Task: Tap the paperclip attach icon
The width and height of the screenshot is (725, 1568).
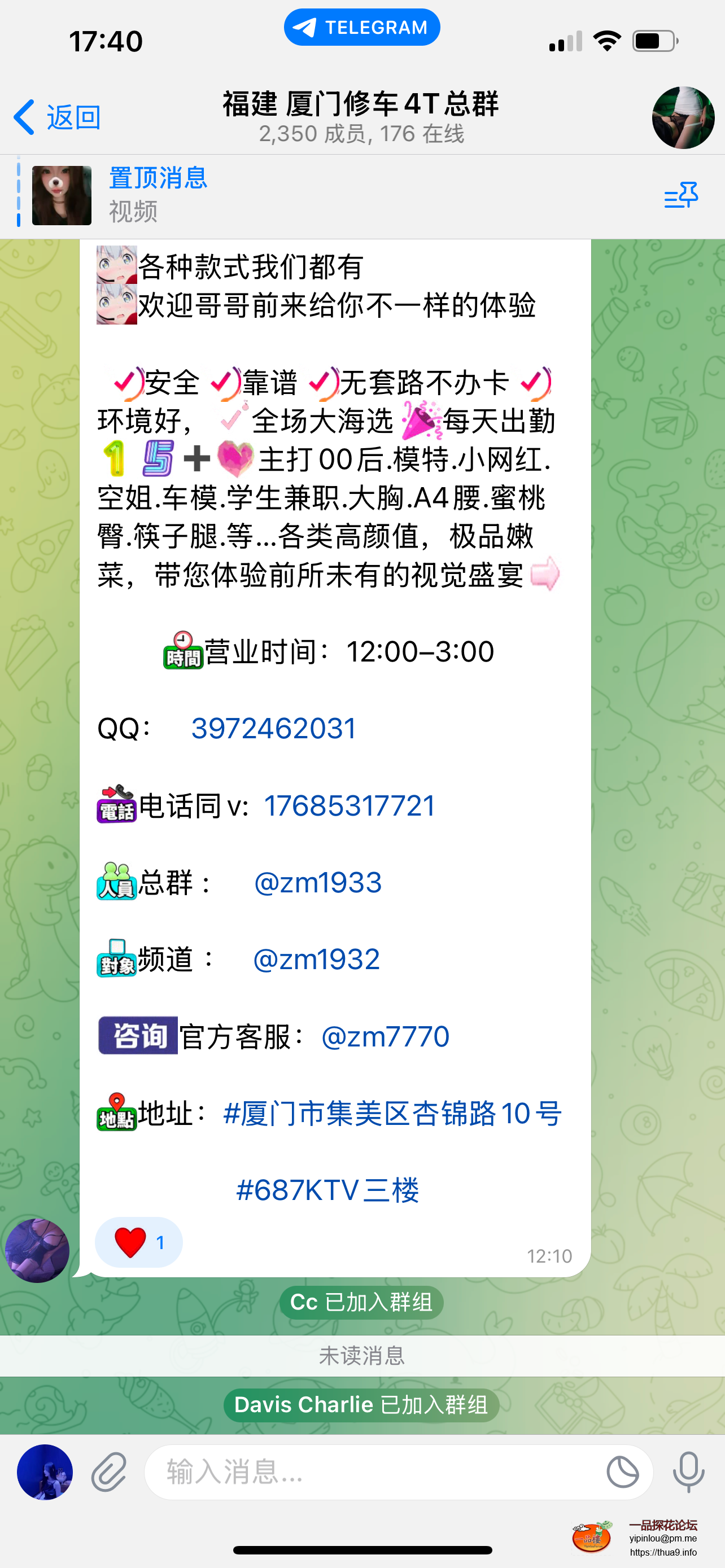Action: (109, 1473)
